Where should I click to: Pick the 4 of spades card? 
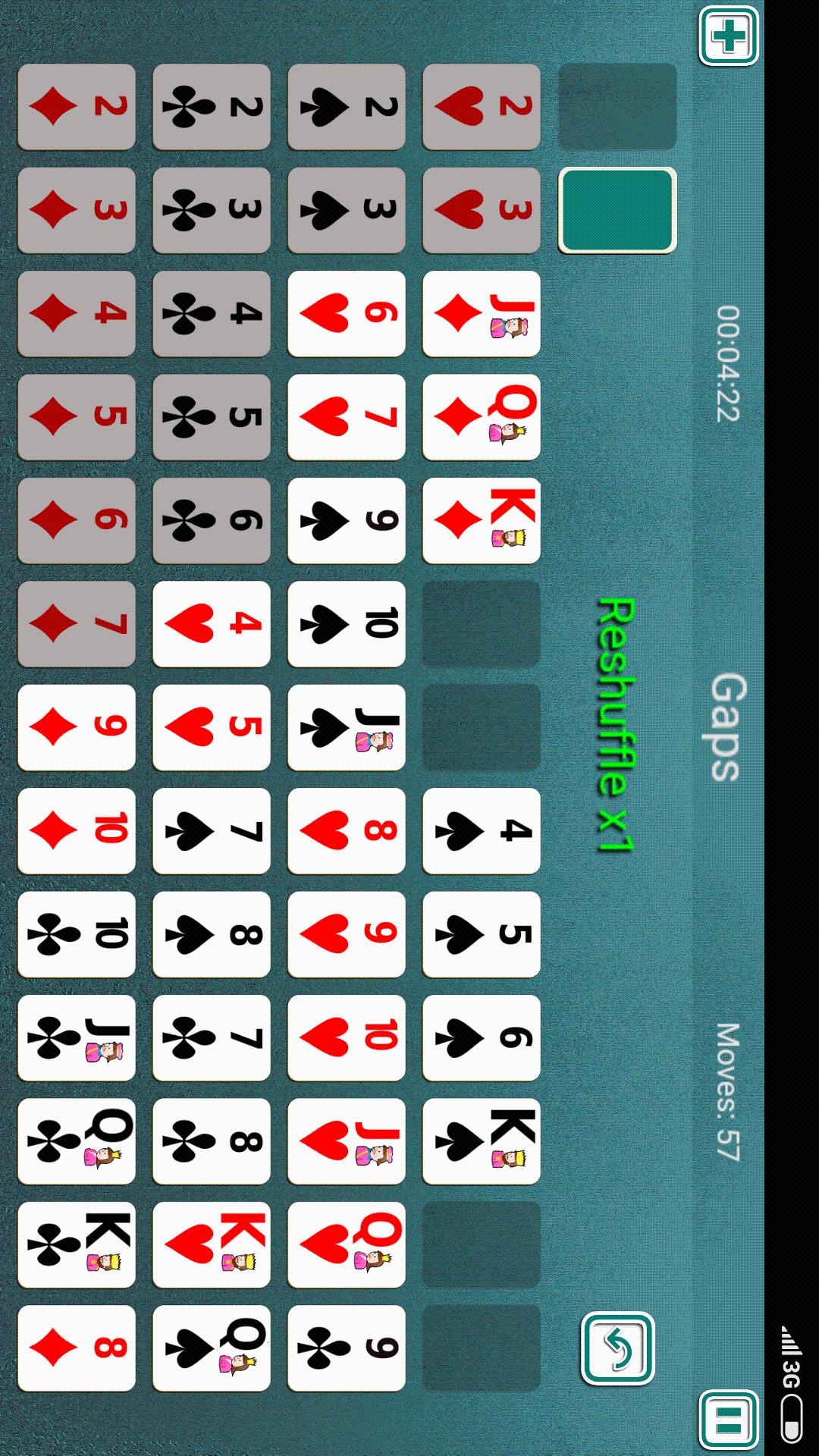(482, 831)
